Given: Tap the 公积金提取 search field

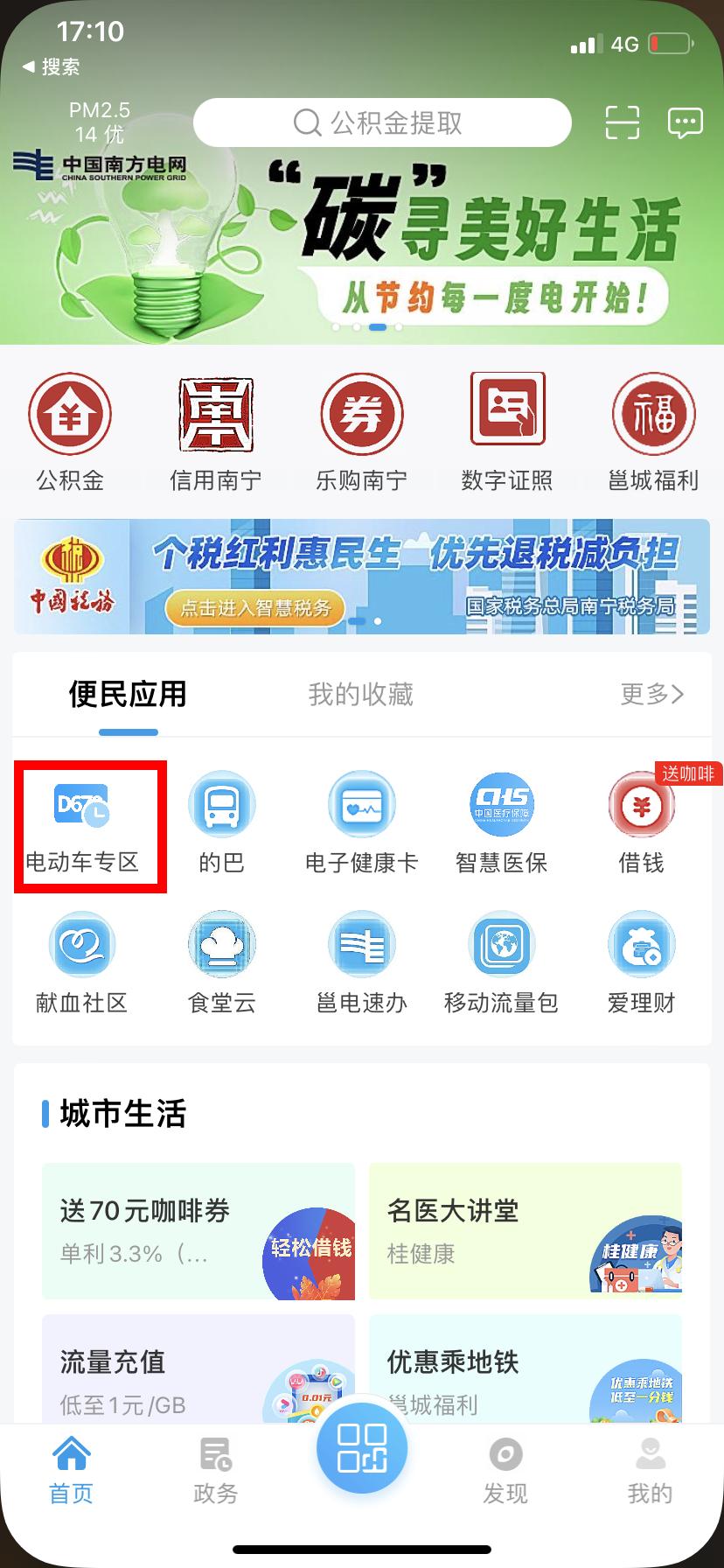Looking at the screenshot, I should pyautogui.click(x=382, y=122).
